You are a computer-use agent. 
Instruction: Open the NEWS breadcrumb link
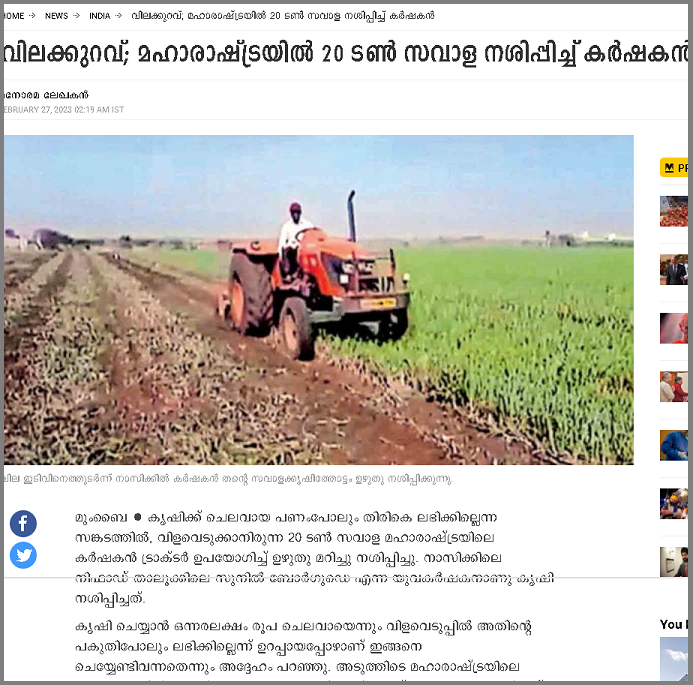[x=56, y=16]
